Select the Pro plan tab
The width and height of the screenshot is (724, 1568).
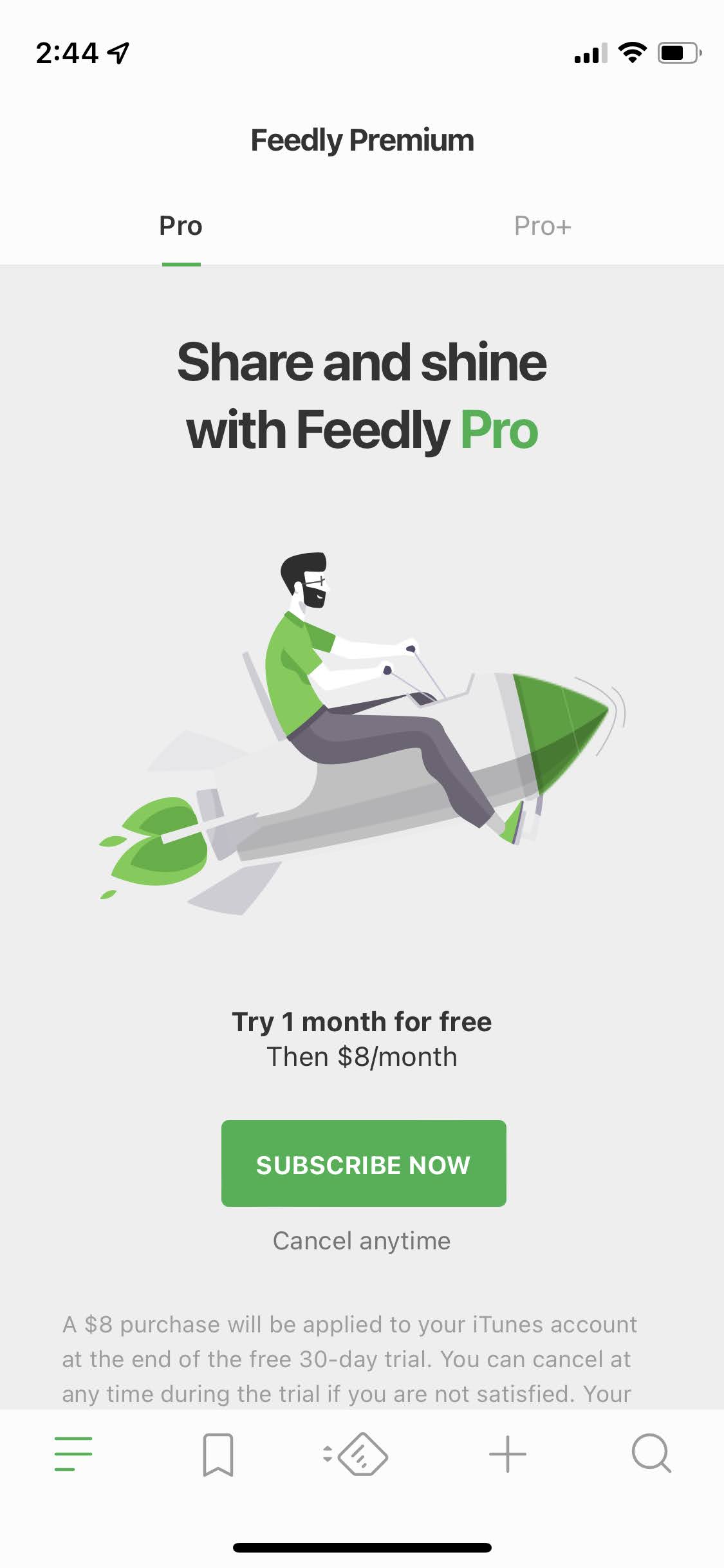(181, 227)
